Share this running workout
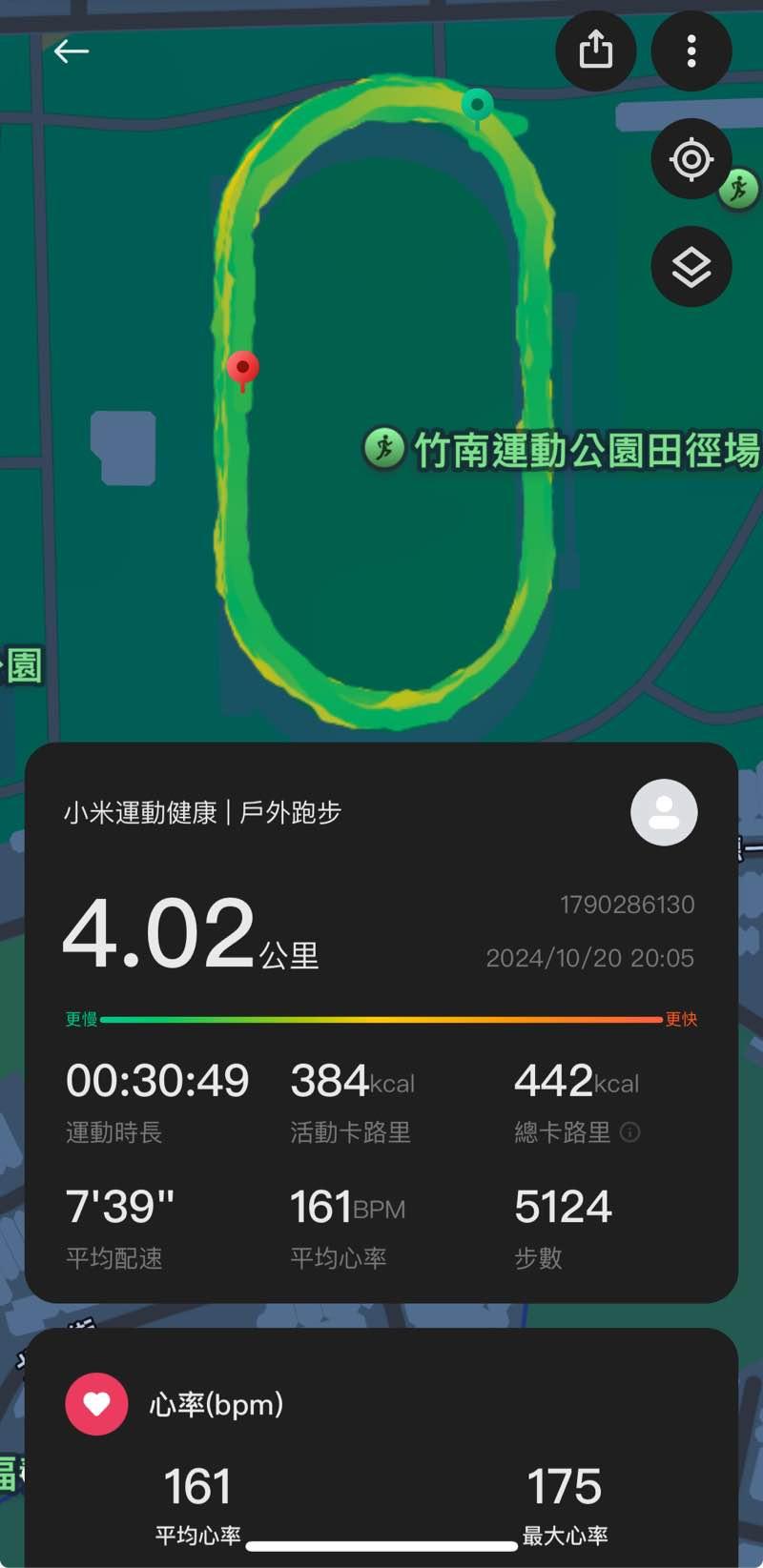 [x=596, y=50]
